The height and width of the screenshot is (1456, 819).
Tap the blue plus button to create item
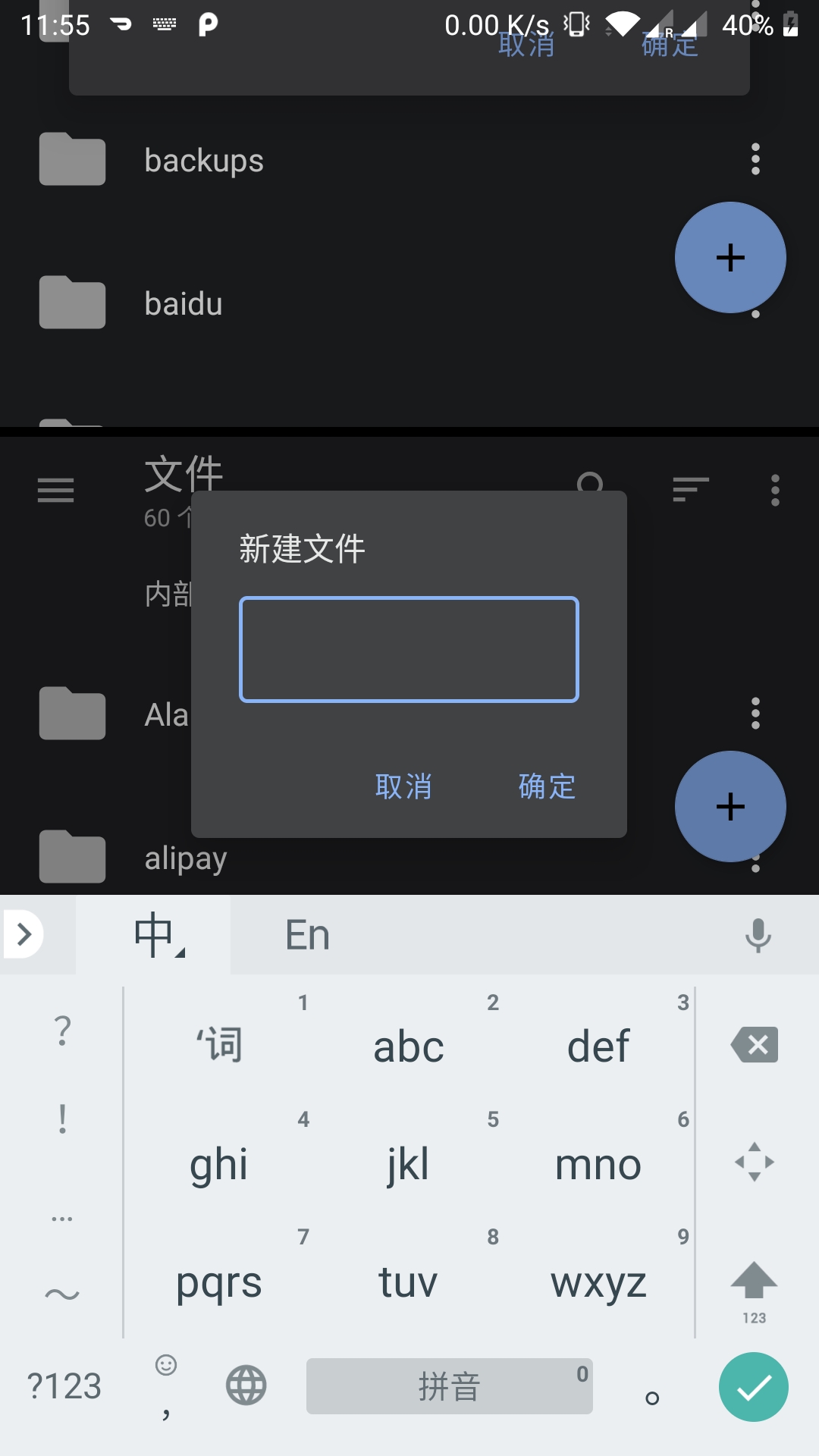[730, 806]
